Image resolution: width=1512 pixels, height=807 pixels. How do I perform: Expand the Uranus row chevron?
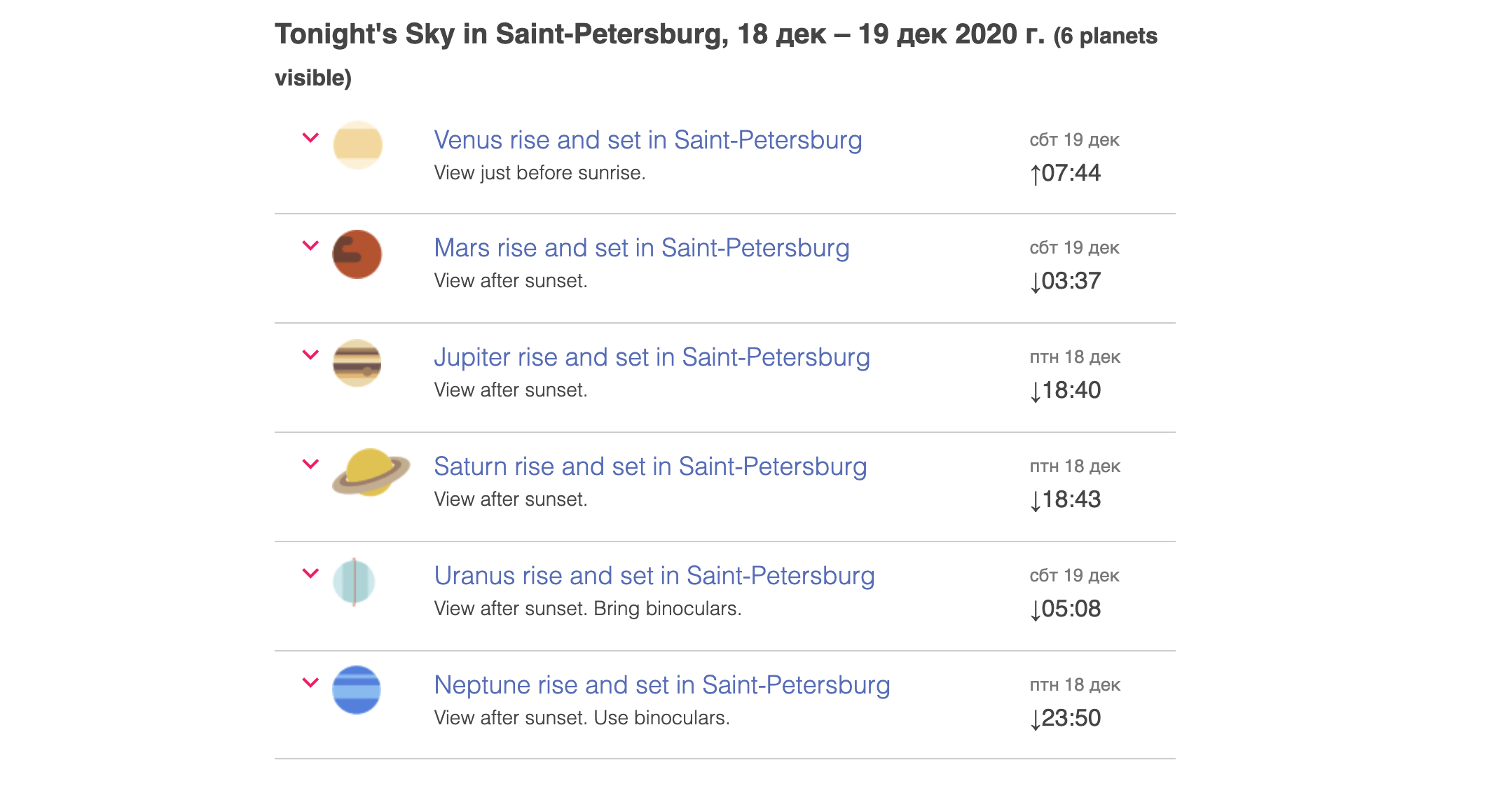[x=310, y=574]
